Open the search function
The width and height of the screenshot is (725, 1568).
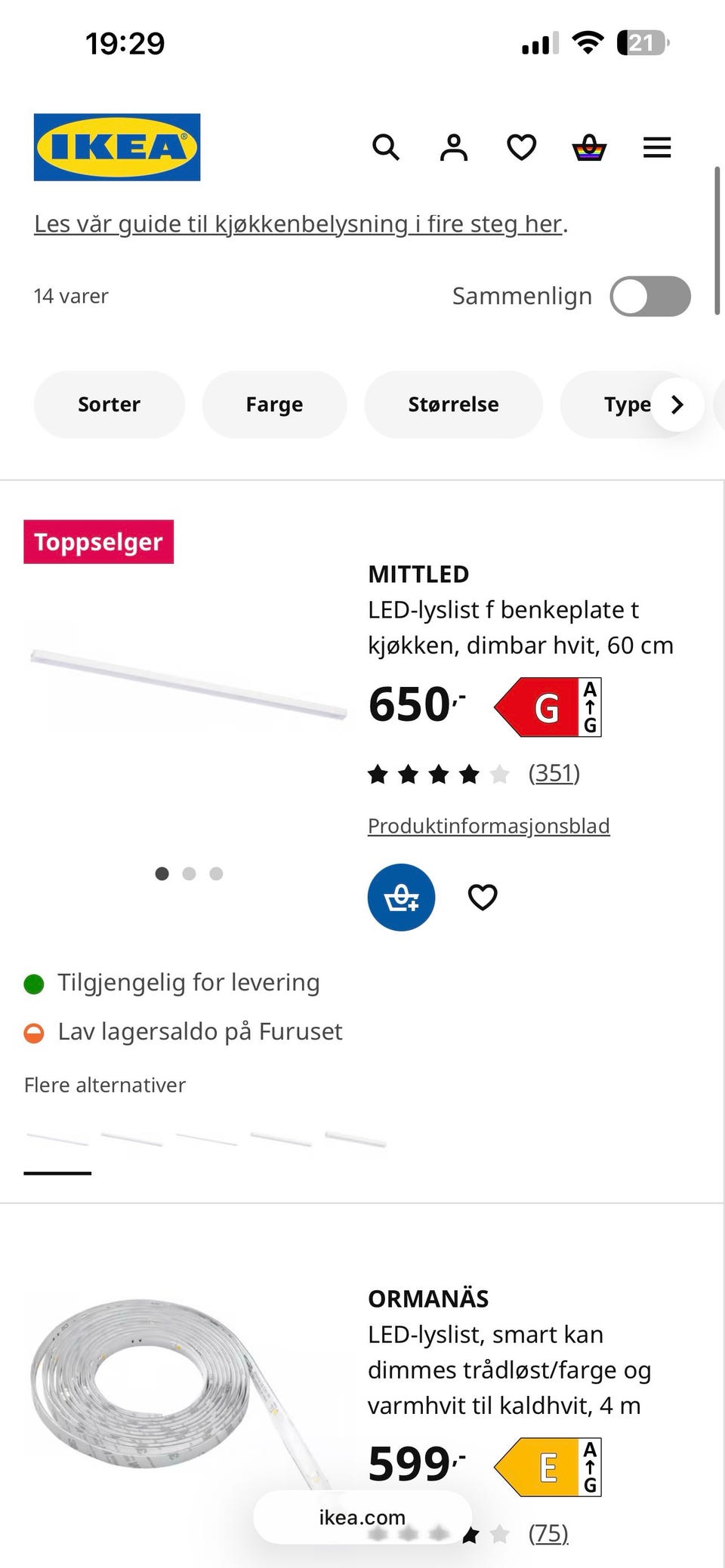(x=386, y=147)
